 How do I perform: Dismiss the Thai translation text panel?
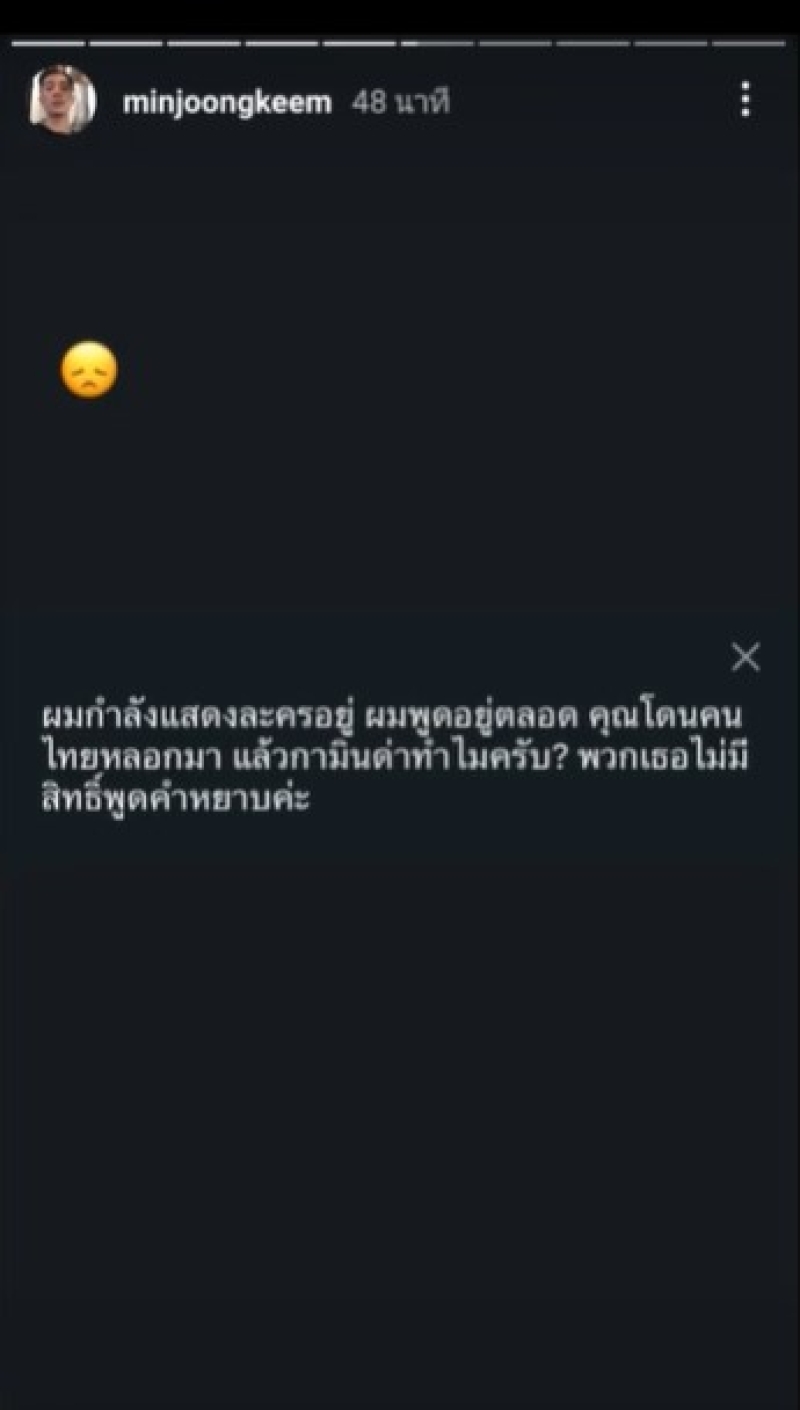pyautogui.click(x=745, y=657)
